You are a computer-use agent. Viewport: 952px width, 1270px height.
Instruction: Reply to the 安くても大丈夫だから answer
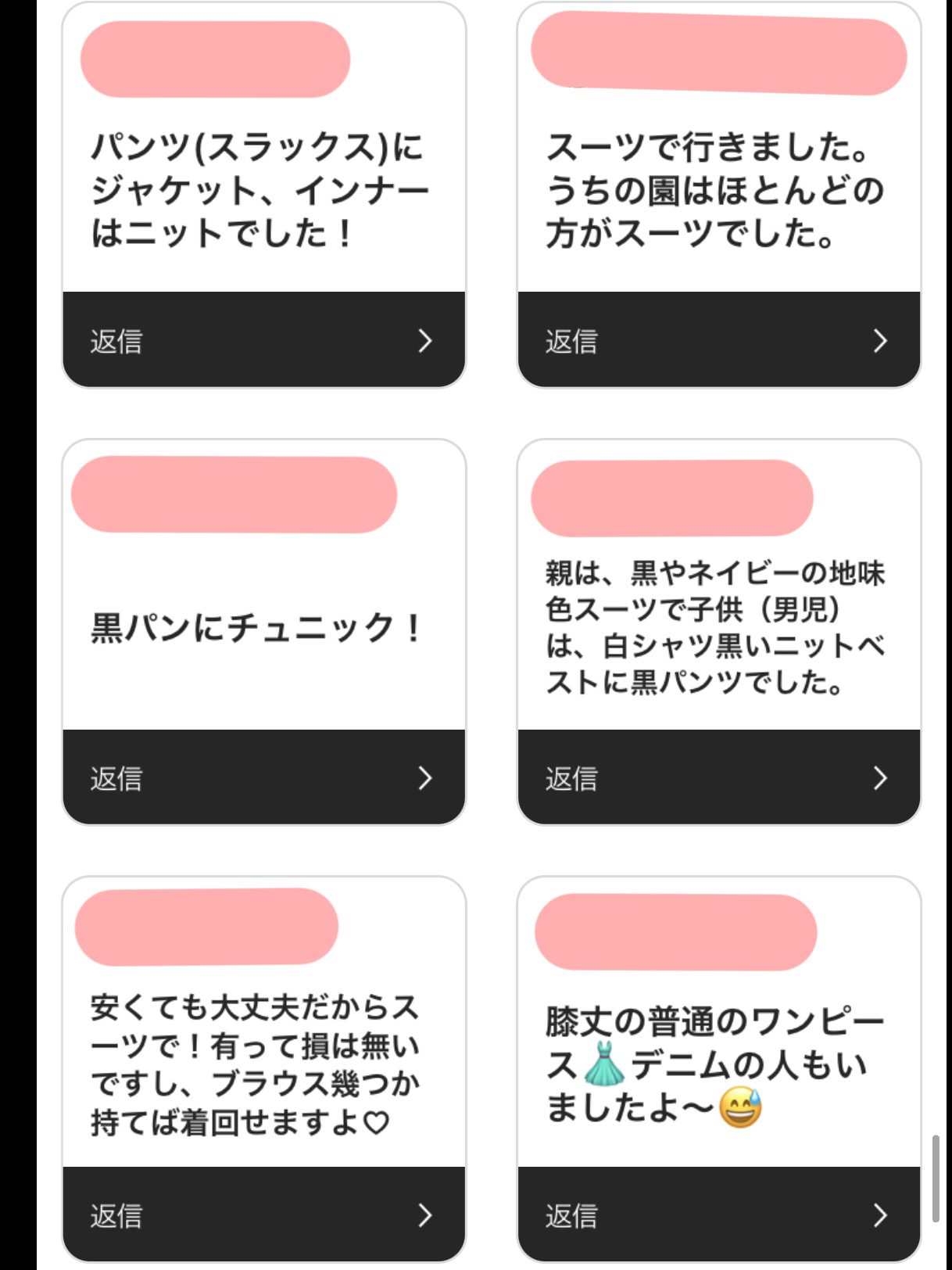tap(263, 1214)
